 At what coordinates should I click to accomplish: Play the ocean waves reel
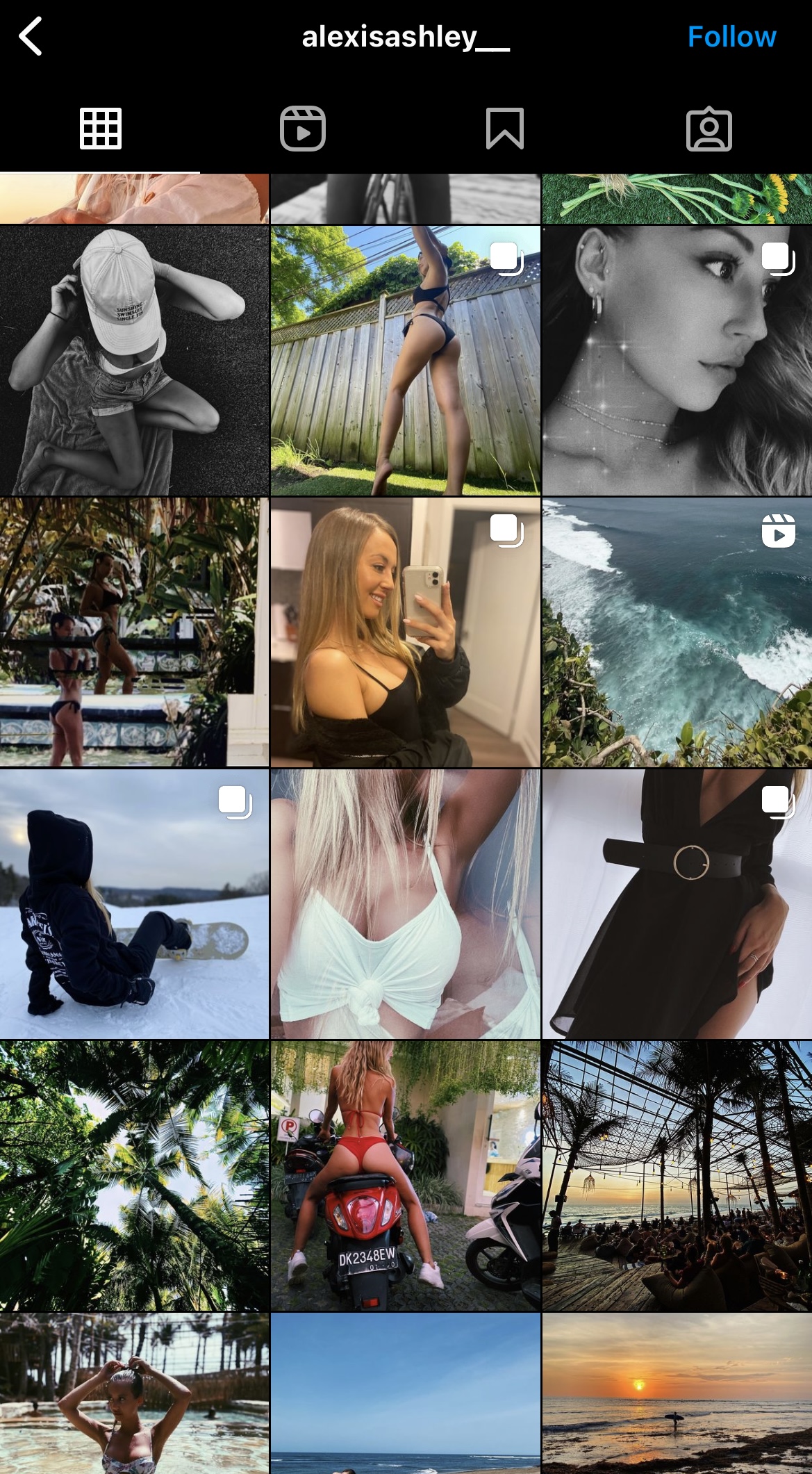677,632
